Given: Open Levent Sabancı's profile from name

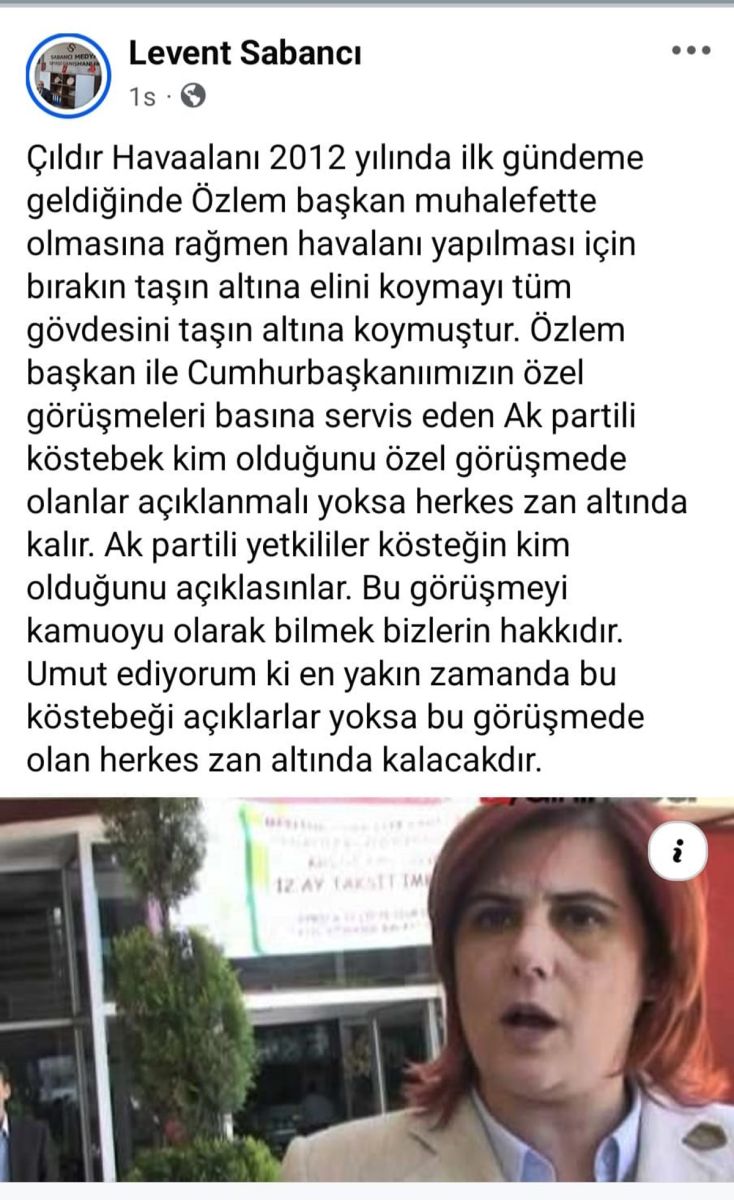Looking at the screenshot, I should pos(245,53).
